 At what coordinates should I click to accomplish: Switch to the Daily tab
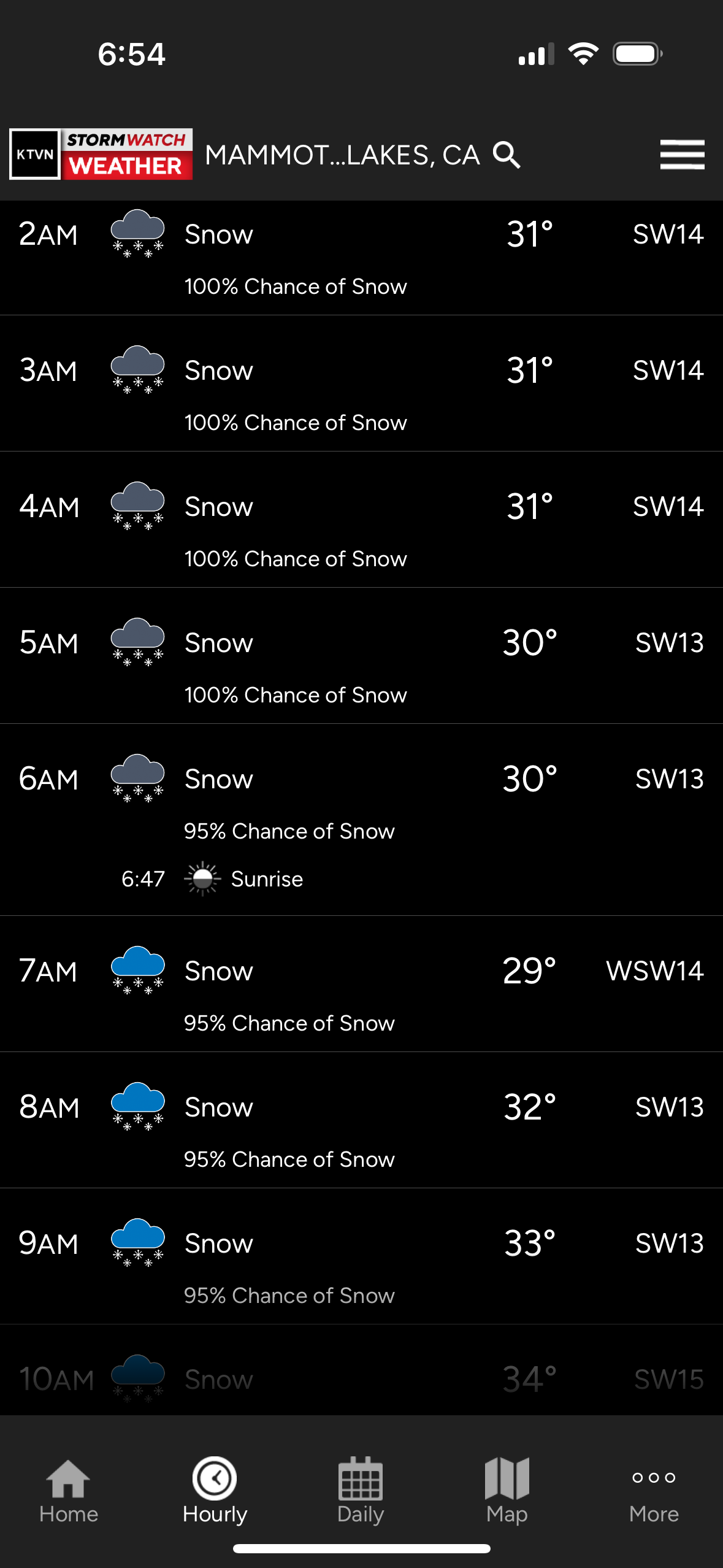click(361, 1491)
